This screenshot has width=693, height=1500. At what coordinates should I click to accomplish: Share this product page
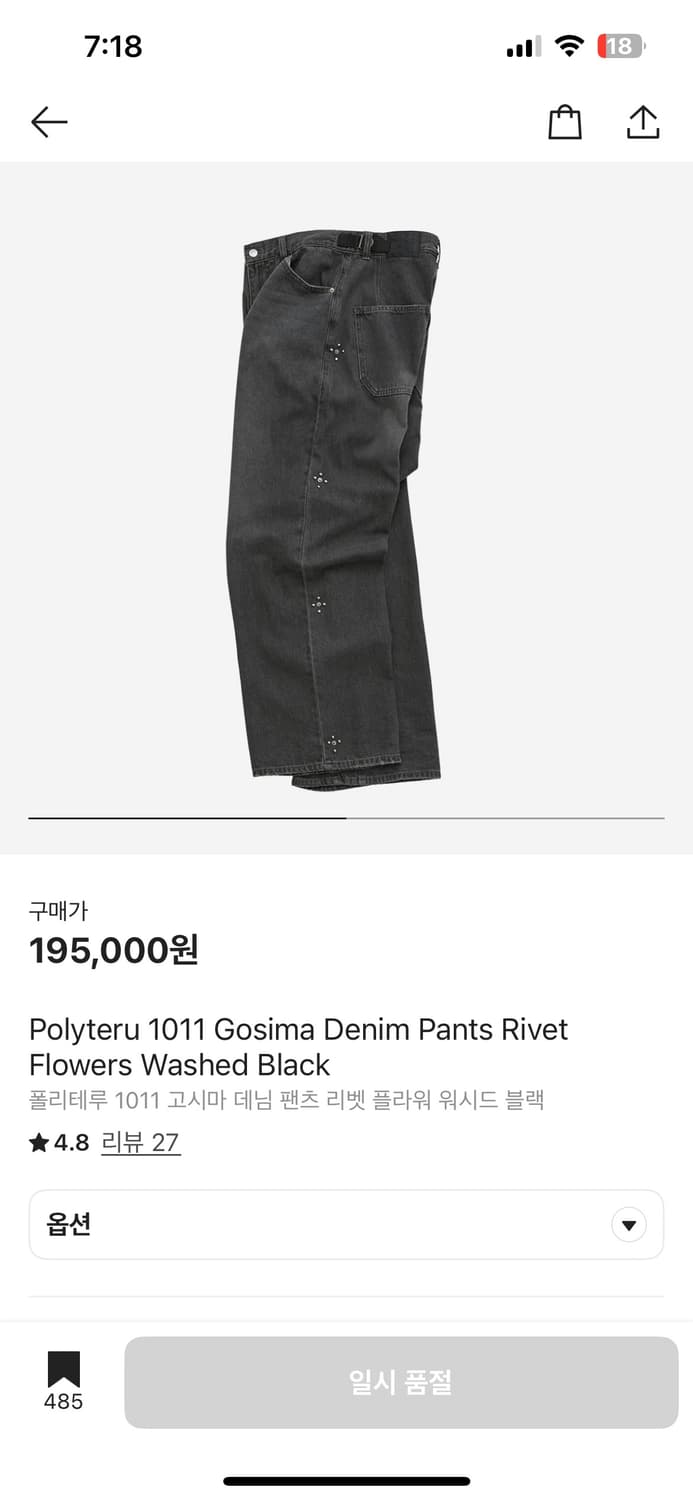click(x=643, y=122)
